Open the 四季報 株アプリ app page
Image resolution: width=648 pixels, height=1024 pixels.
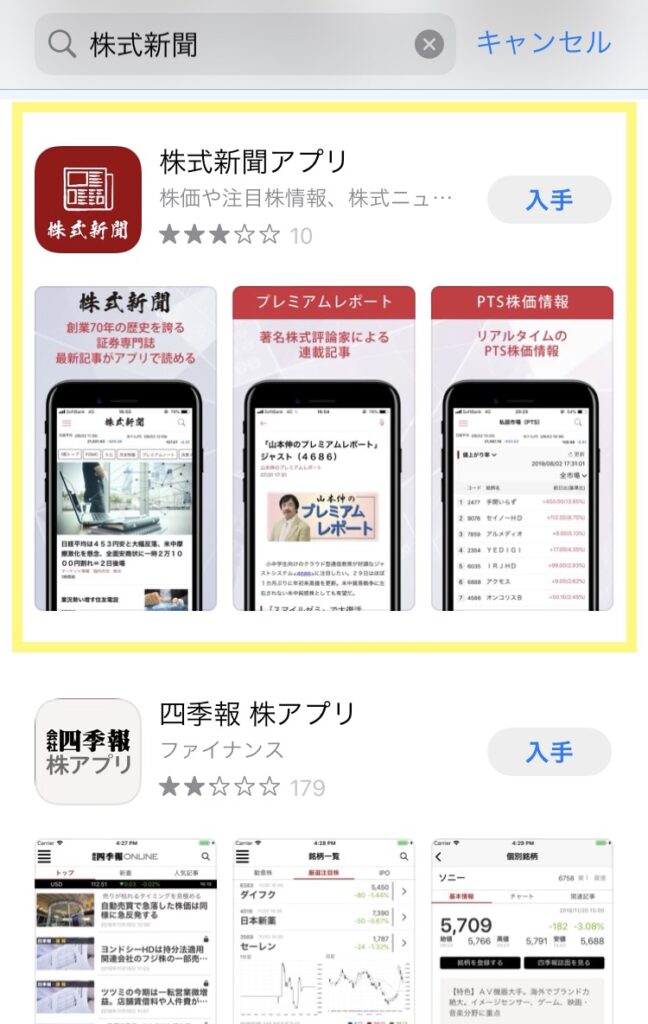[x=257, y=714]
